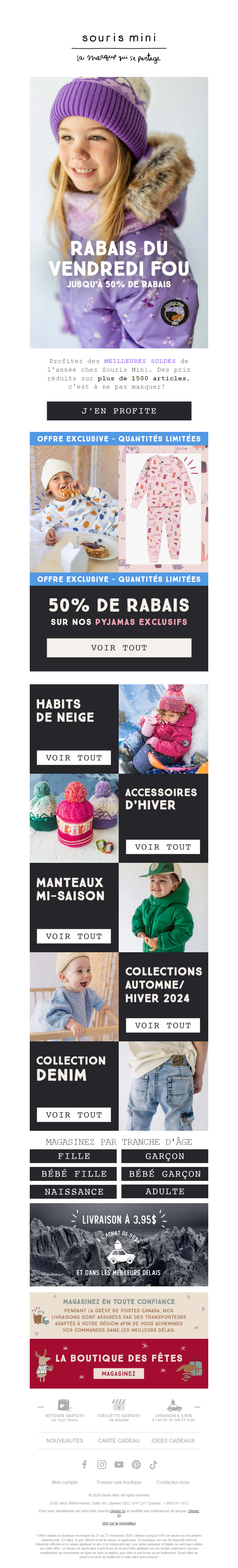Shop the BÉBÉ FILLE category
The image size is (238, 1568).
[74, 1174]
